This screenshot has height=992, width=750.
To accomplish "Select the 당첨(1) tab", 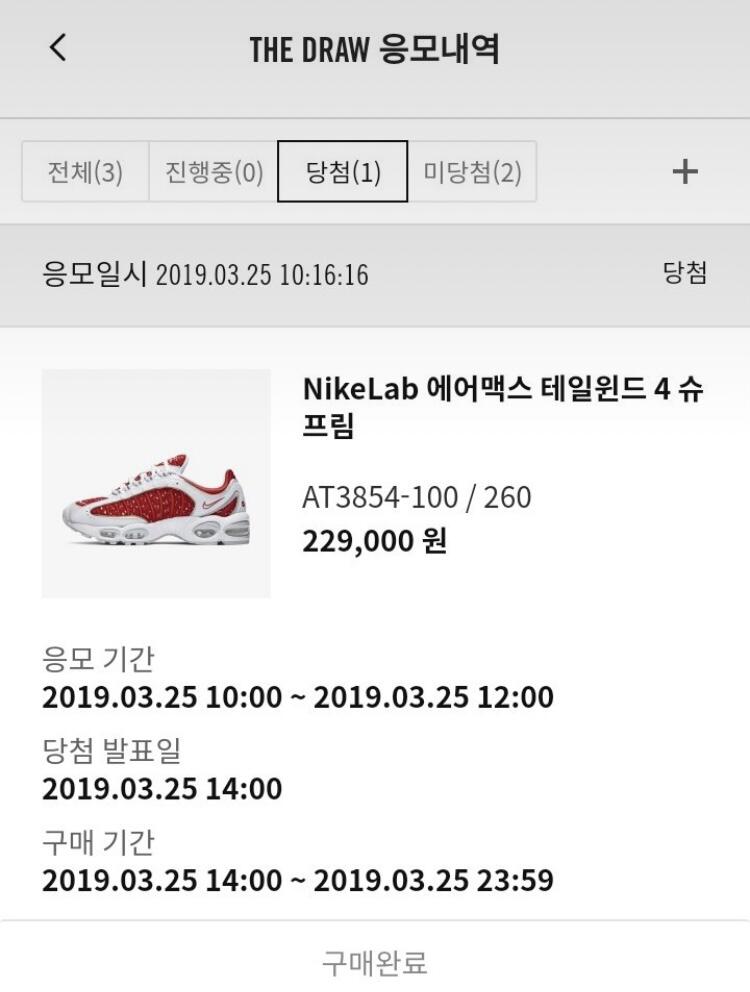I will [x=342, y=171].
